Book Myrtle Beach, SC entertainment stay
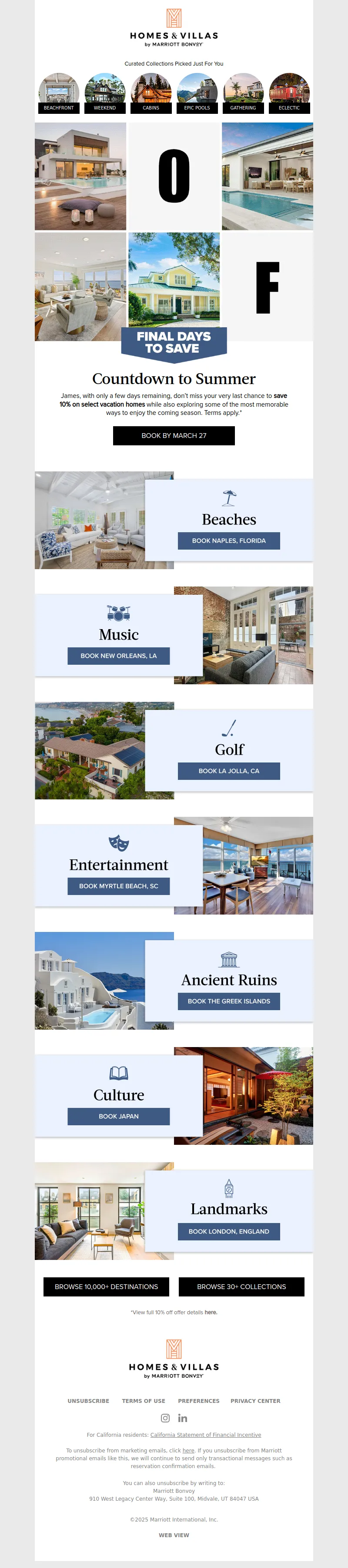The width and height of the screenshot is (348, 1568). (119, 885)
